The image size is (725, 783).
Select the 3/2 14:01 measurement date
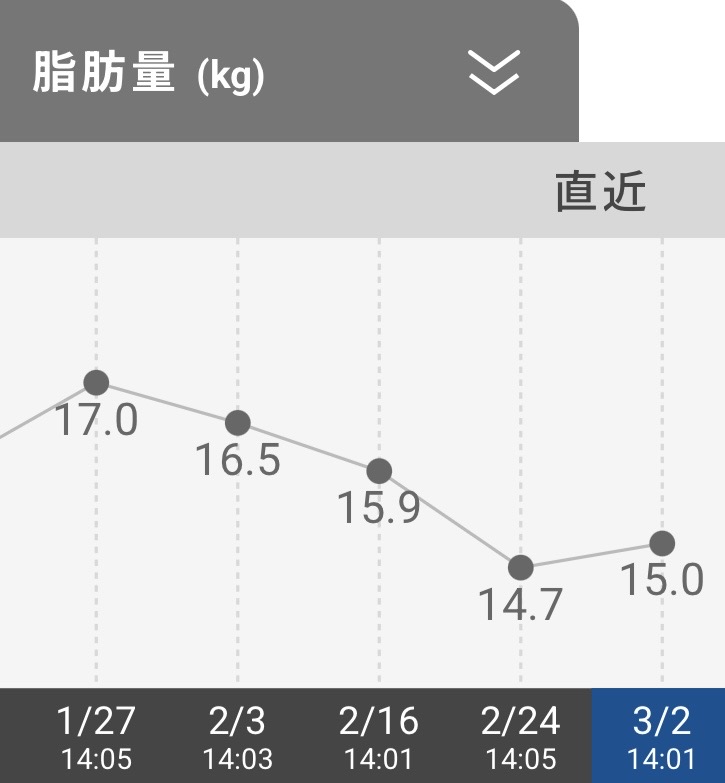pos(660,736)
